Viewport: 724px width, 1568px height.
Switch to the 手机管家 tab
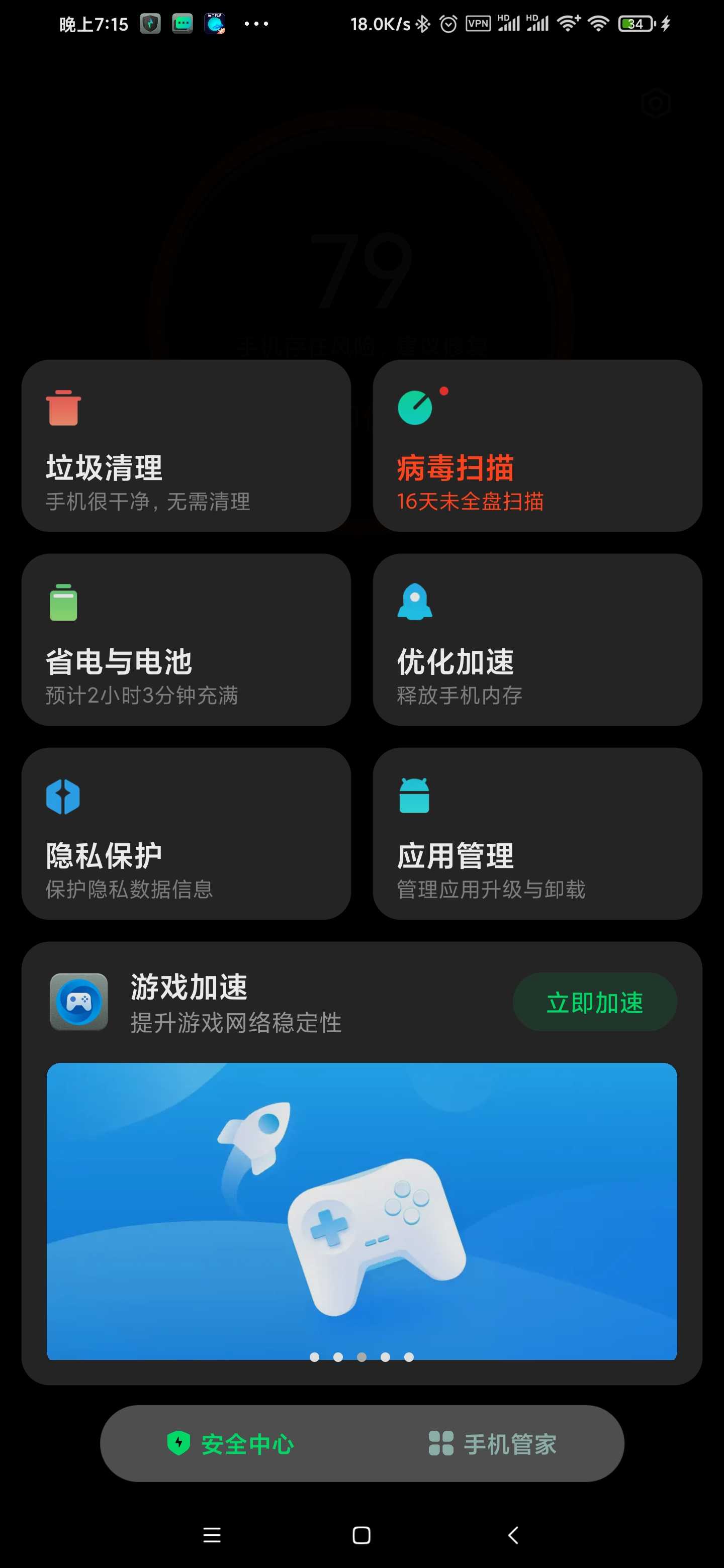(493, 1443)
